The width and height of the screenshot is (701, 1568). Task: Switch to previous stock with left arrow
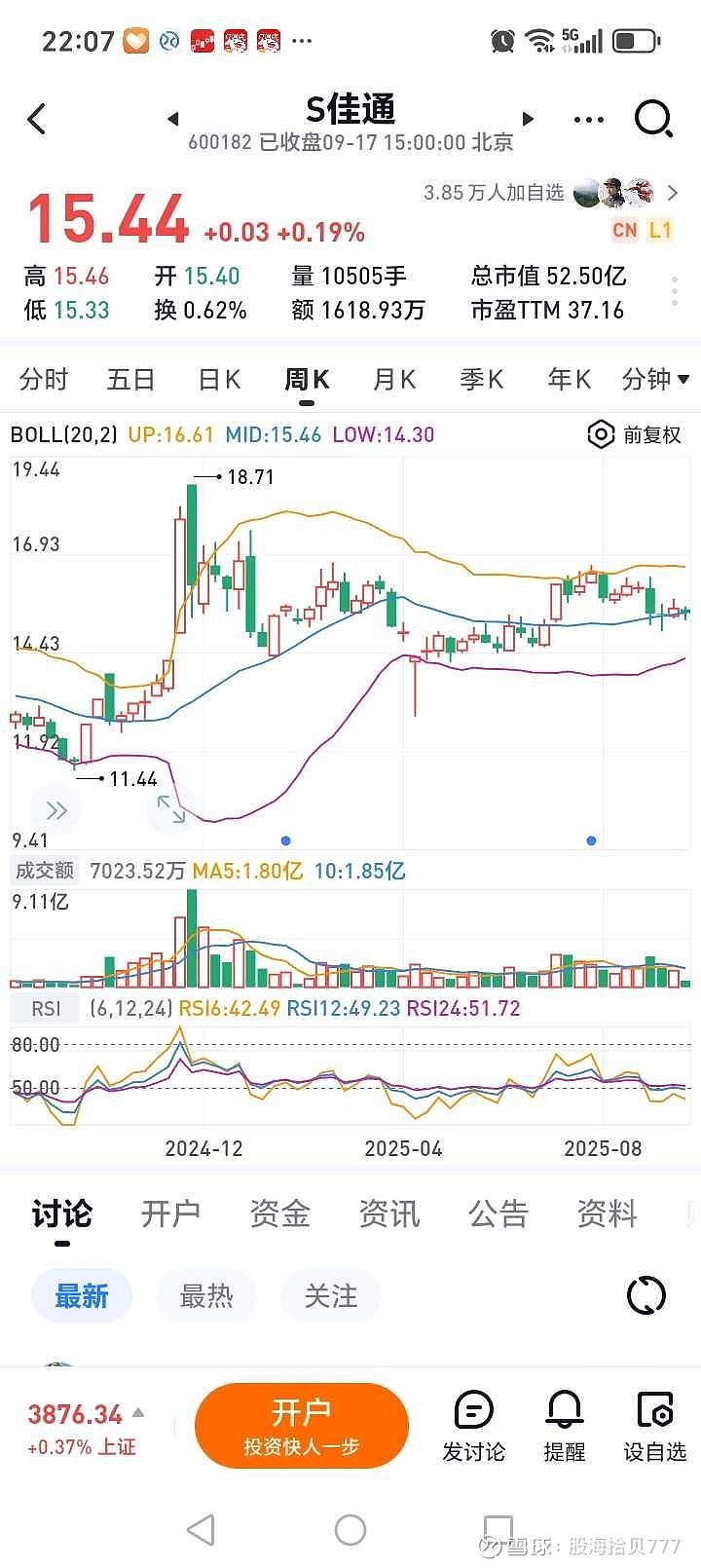point(172,119)
